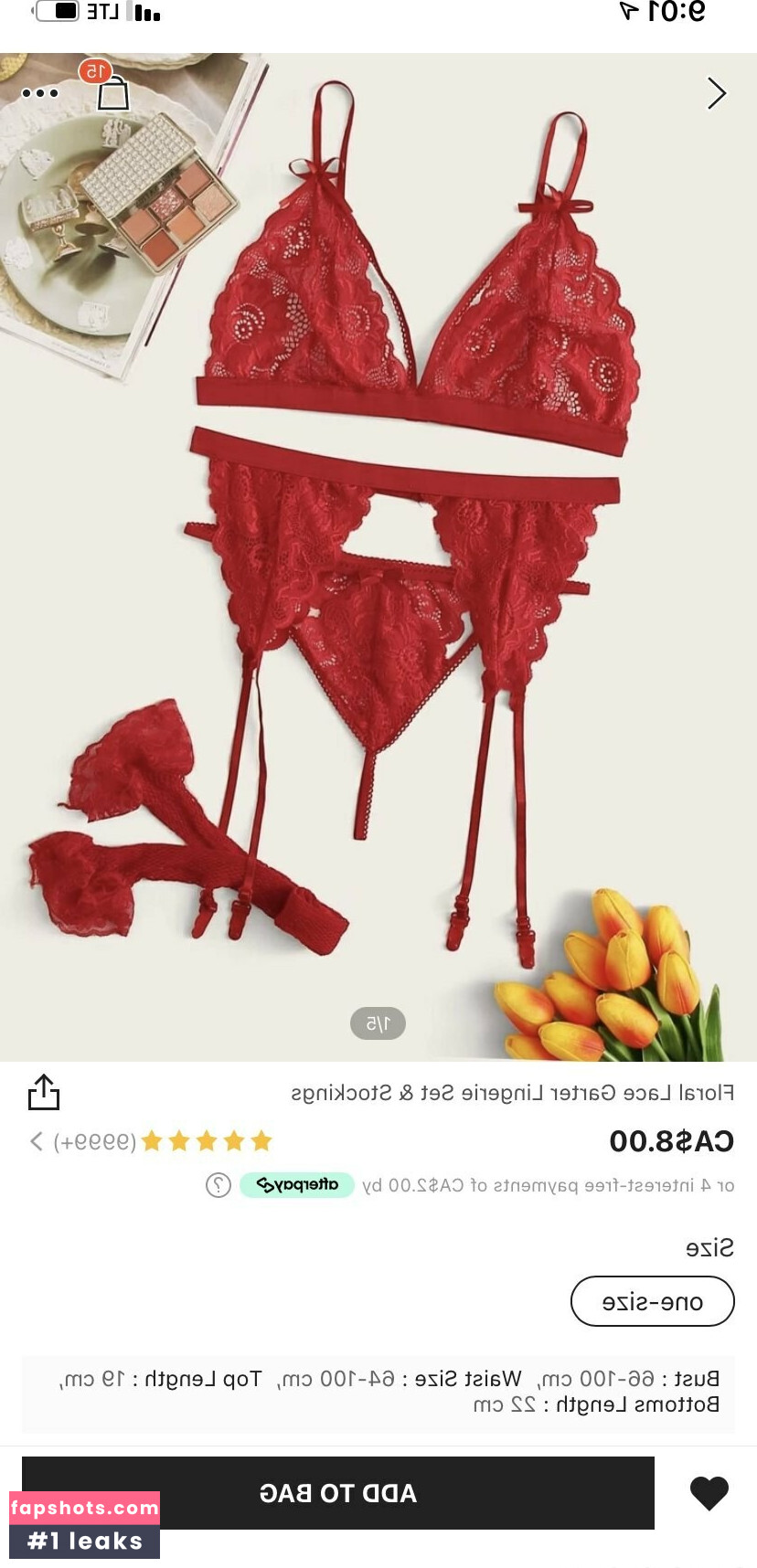Save the item with the heart icon
This screenshot has width=757, height=1568.
point(709,1493)
